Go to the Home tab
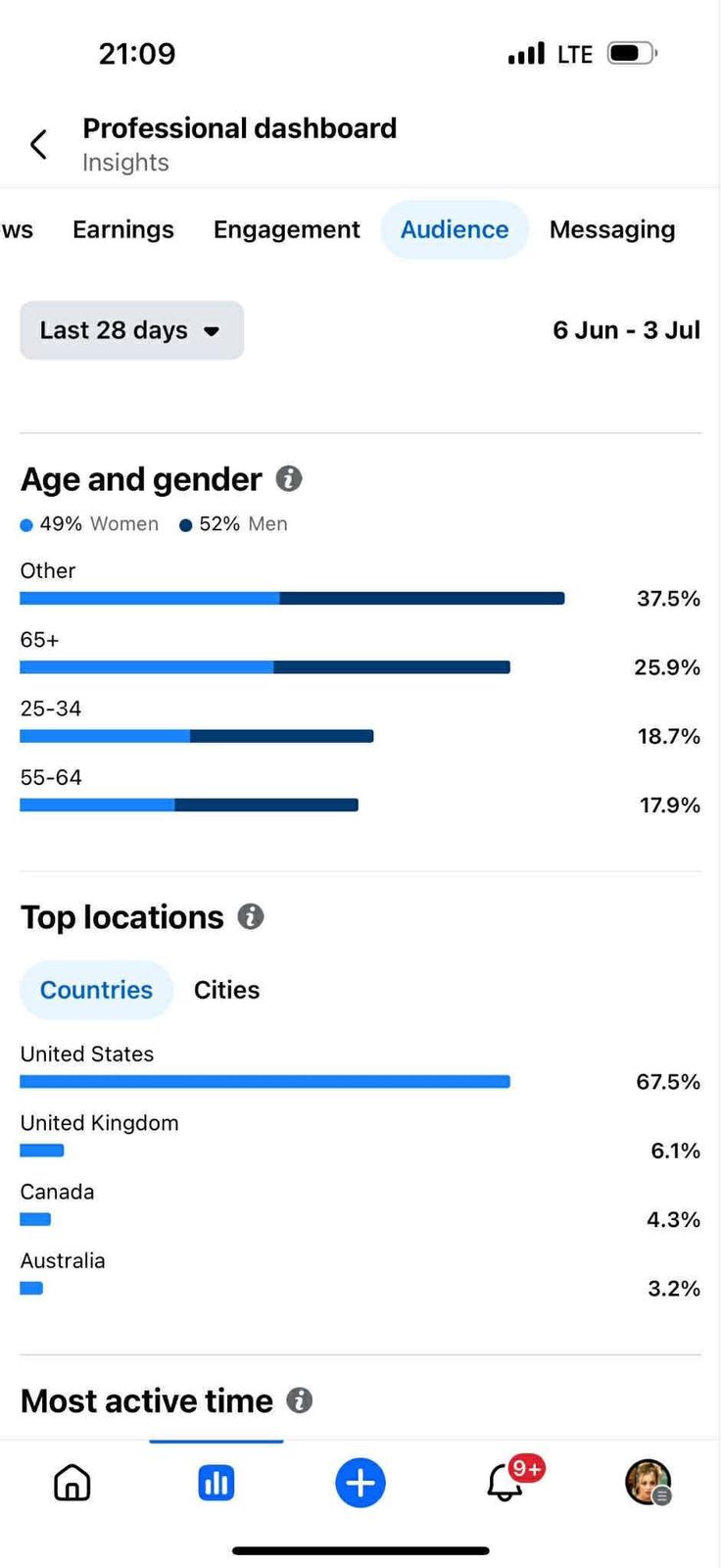Screen dimensions: 721x1568 [x=72, y=1483]
